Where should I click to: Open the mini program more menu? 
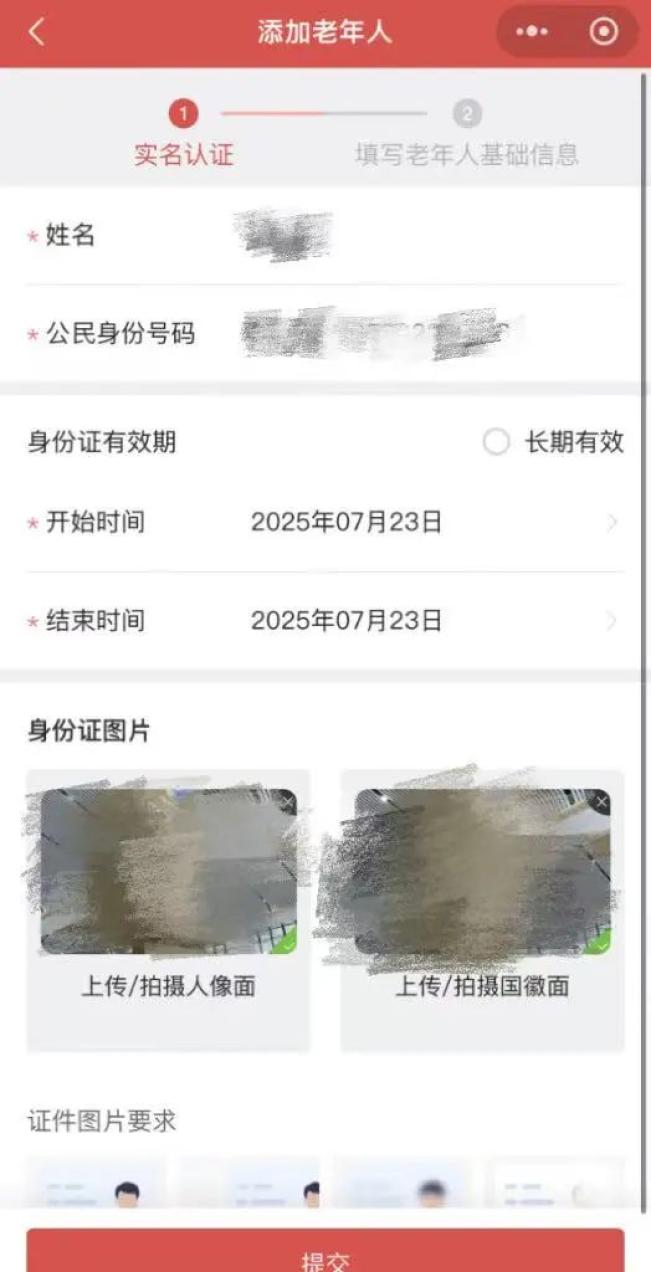pyautogui.click(x=532, y=32)
